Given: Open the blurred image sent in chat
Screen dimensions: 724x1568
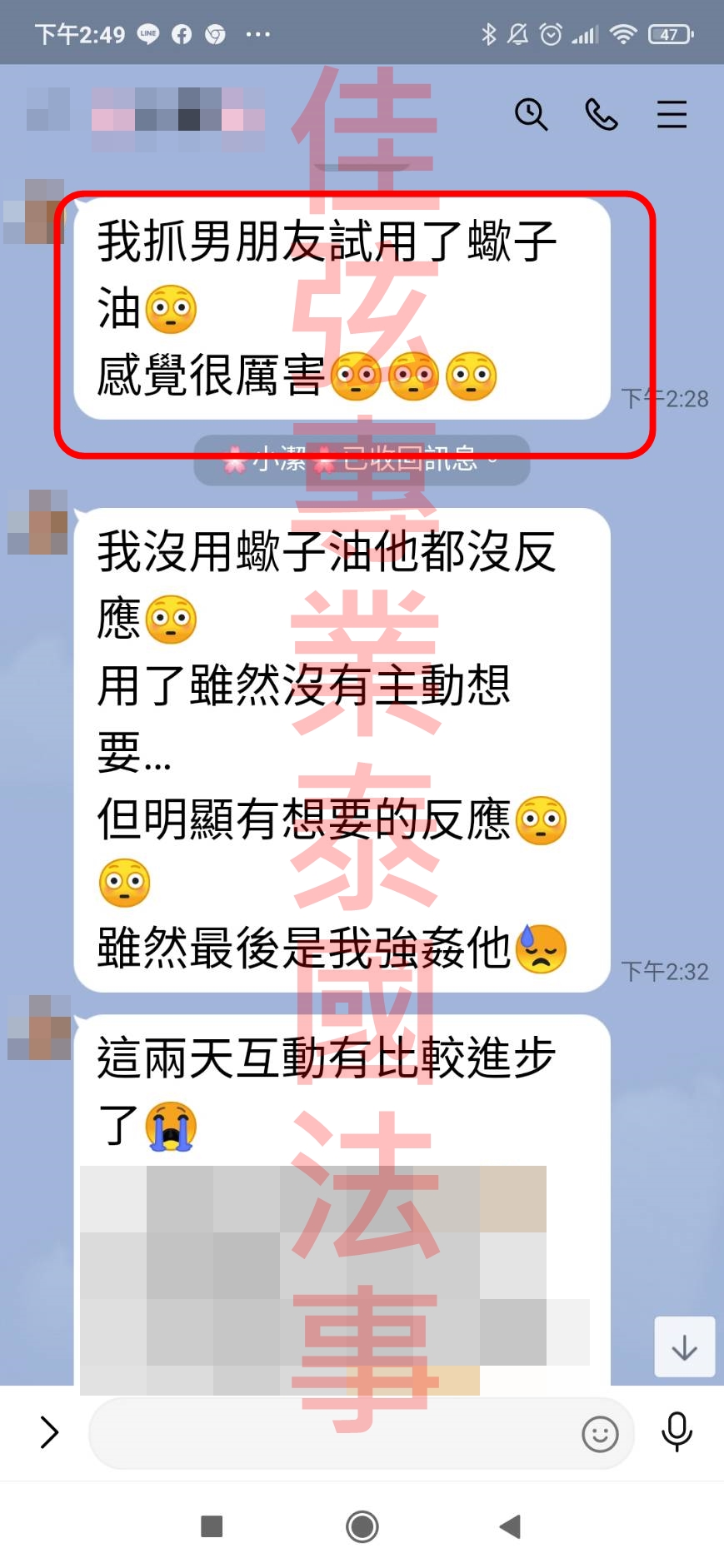Looking at the screenshot, I should tap(333, 1278).
